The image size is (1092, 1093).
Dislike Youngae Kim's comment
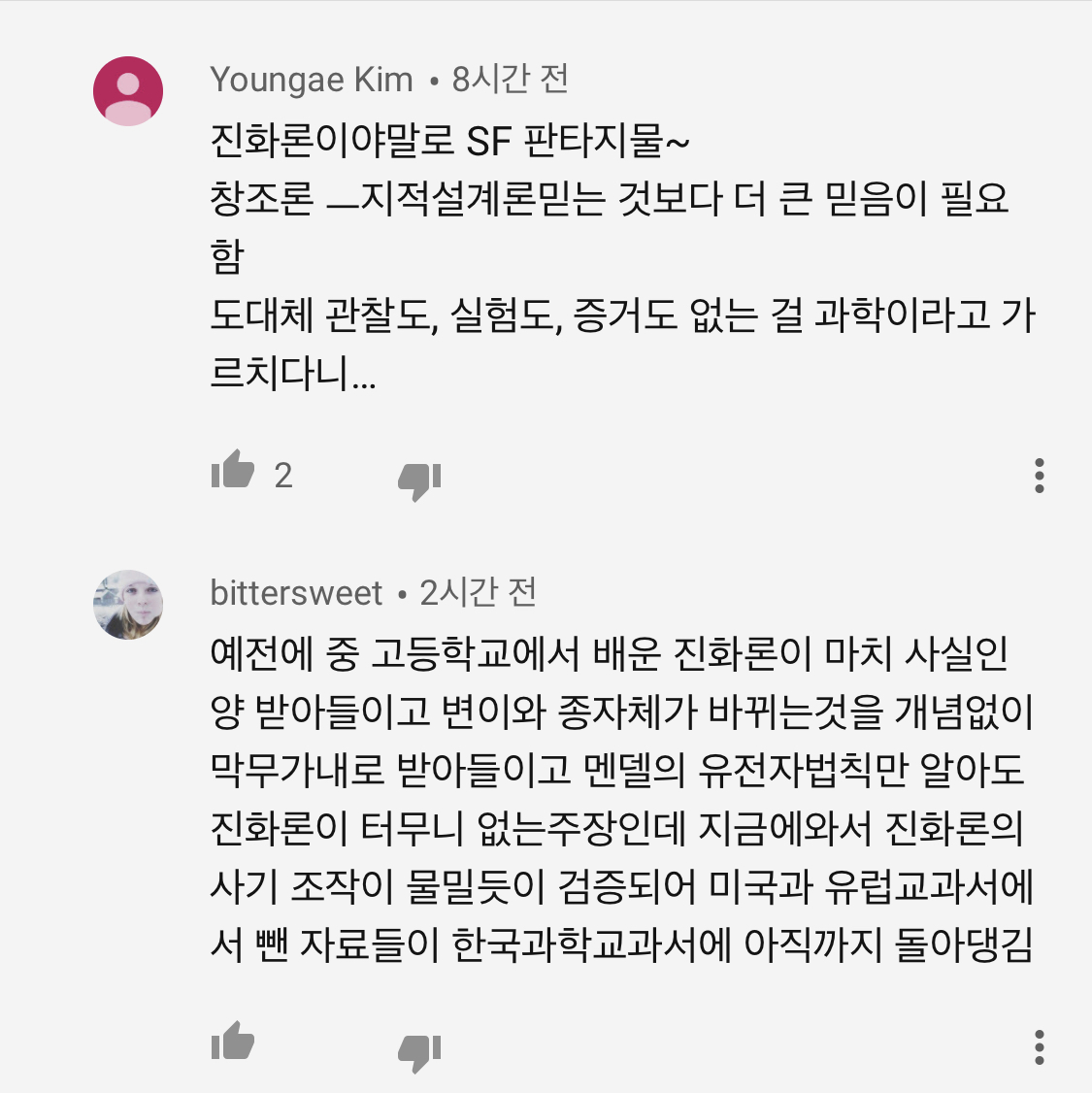coord(419,480)
